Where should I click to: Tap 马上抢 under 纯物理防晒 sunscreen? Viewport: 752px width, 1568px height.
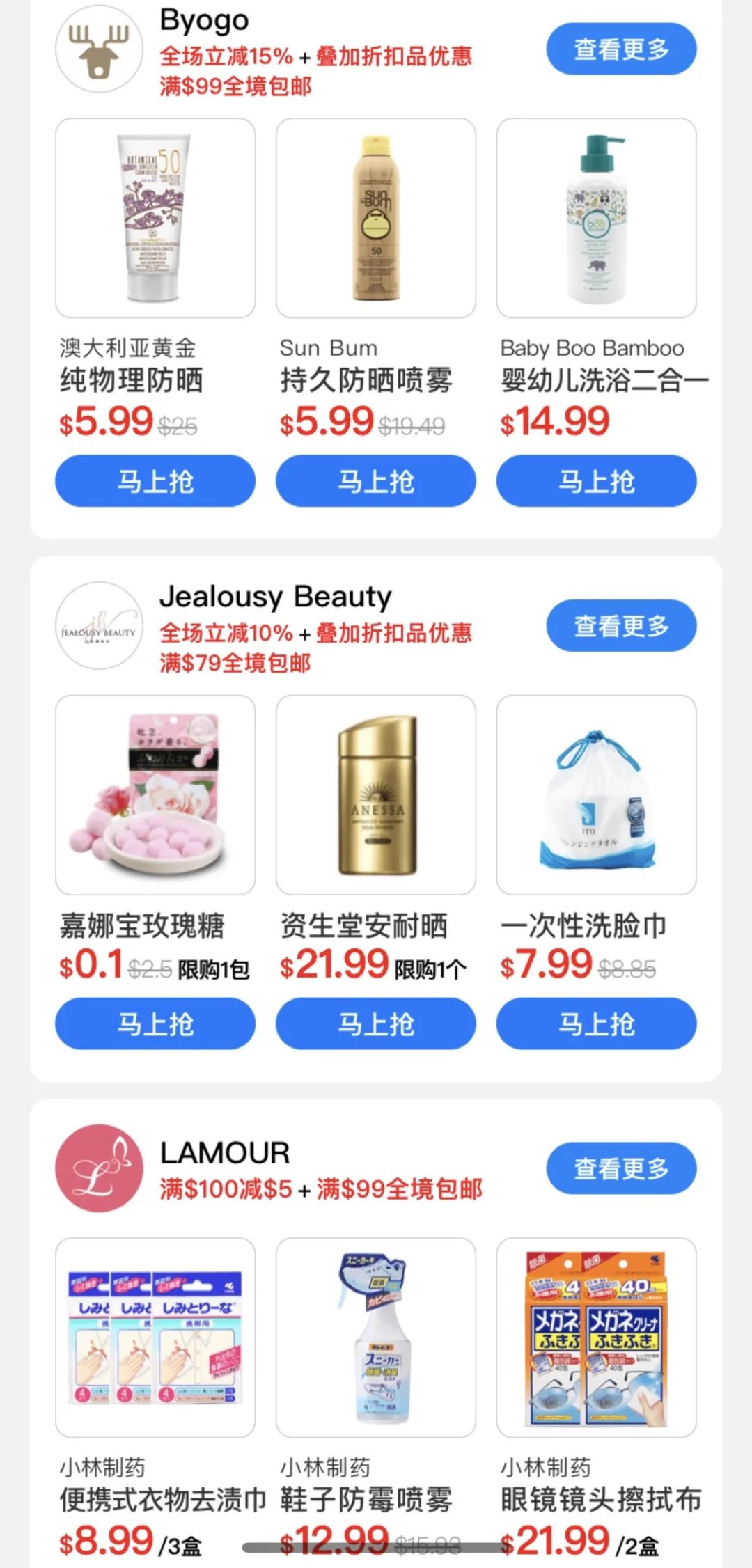point(155,480)
